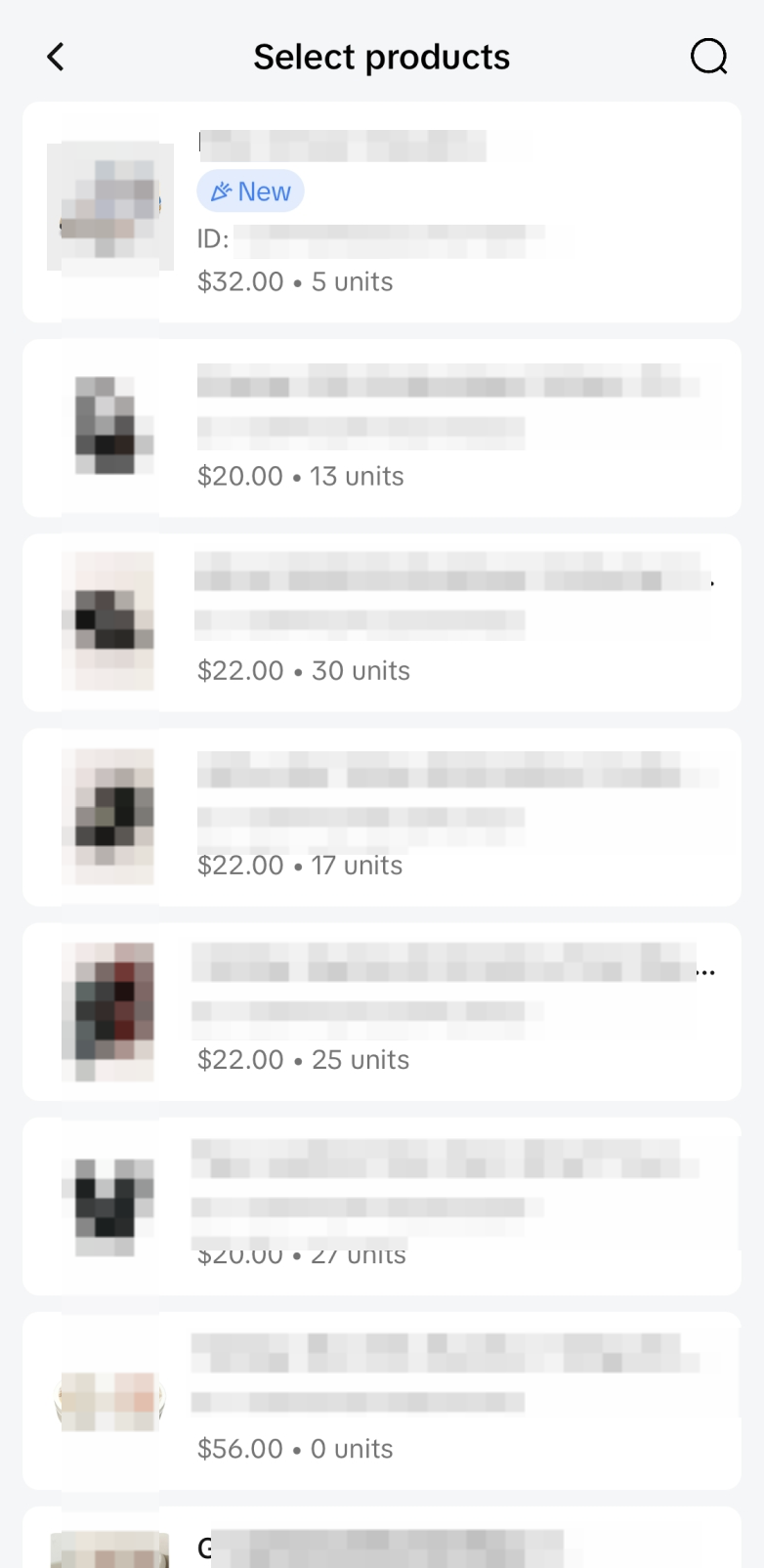This screenshot has width=764, height=1568.
Task: Open the product search
Action: (x=708, y=57)
